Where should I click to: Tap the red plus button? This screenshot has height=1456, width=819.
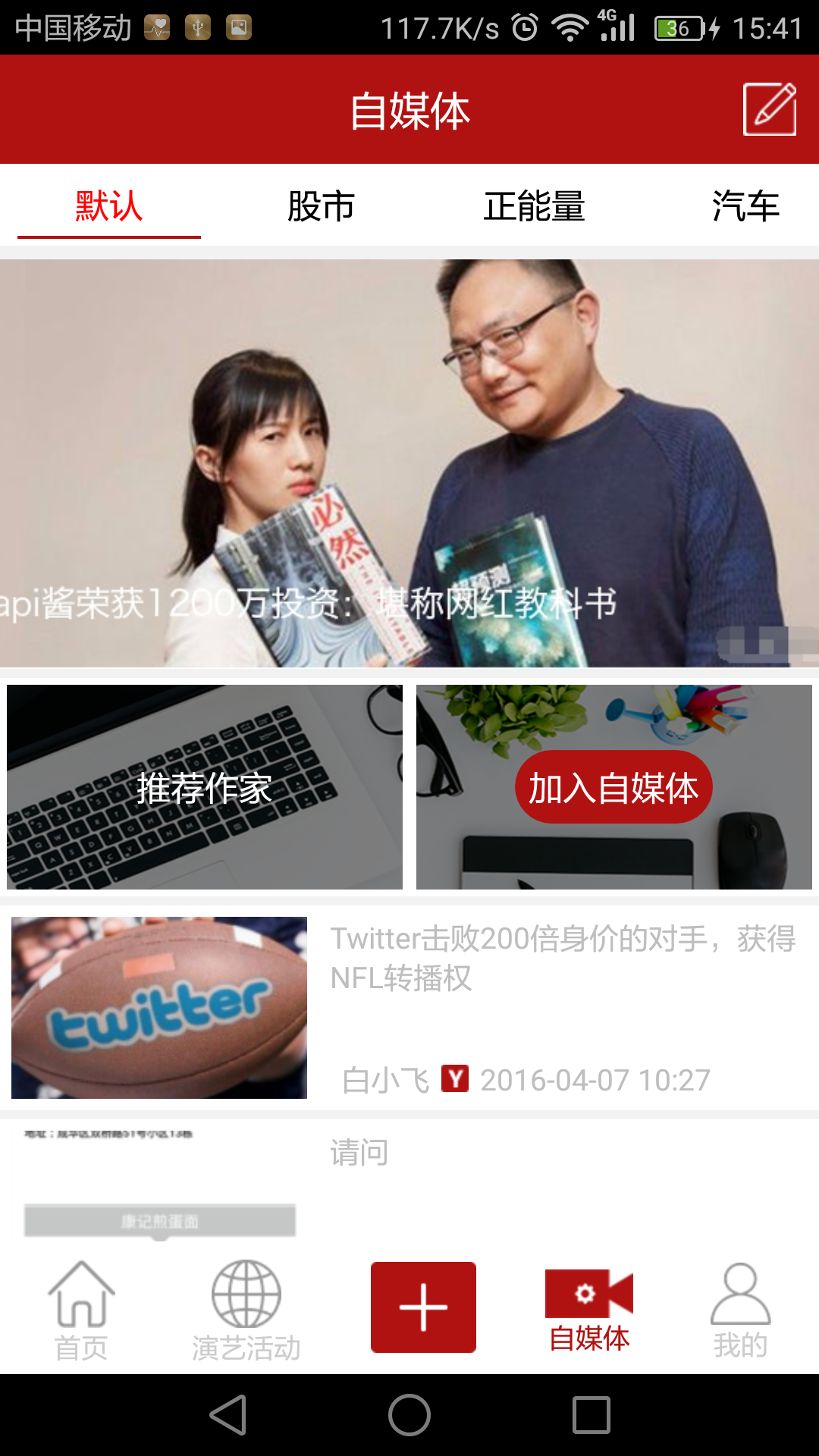click(x=423, y=1307)
